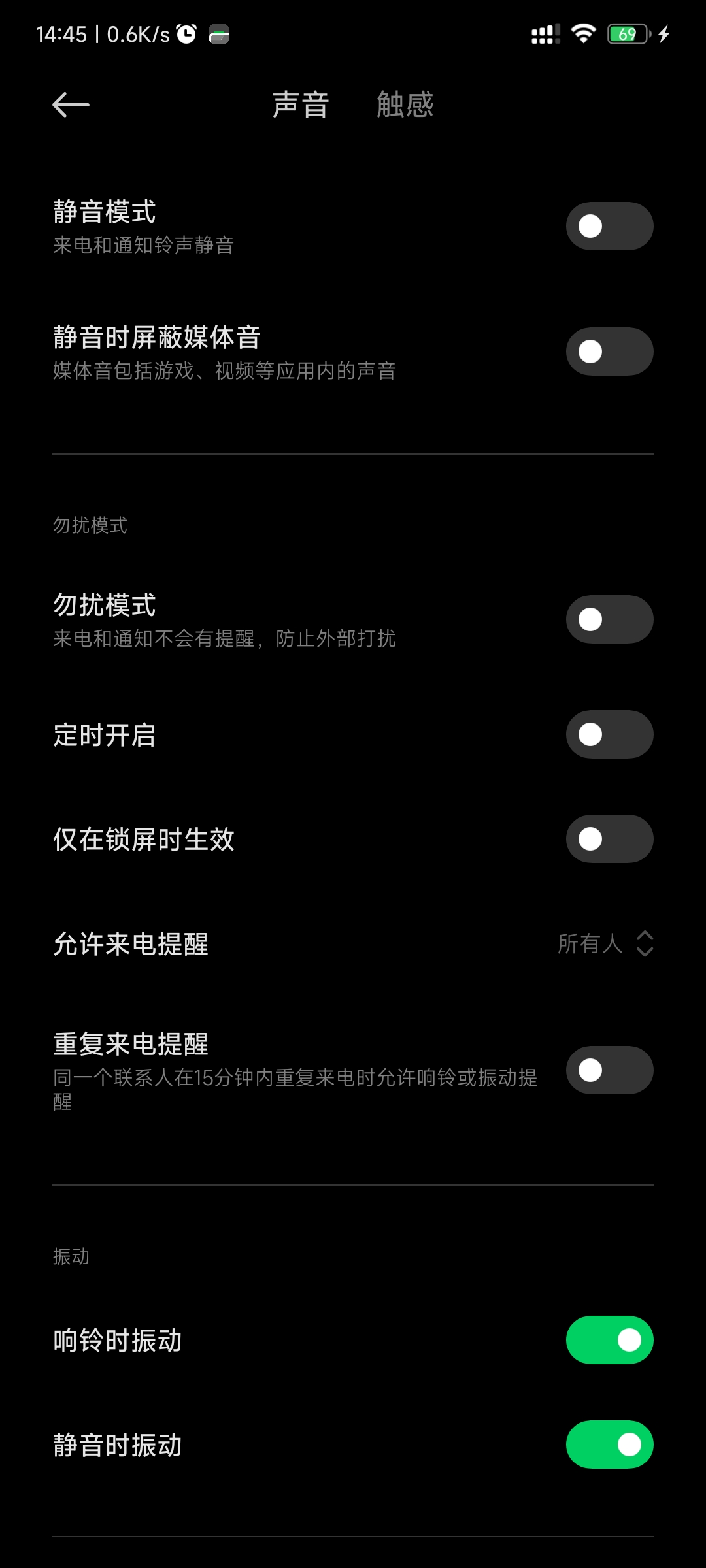Disable 响铃时振动 switch

(609, 1340)
